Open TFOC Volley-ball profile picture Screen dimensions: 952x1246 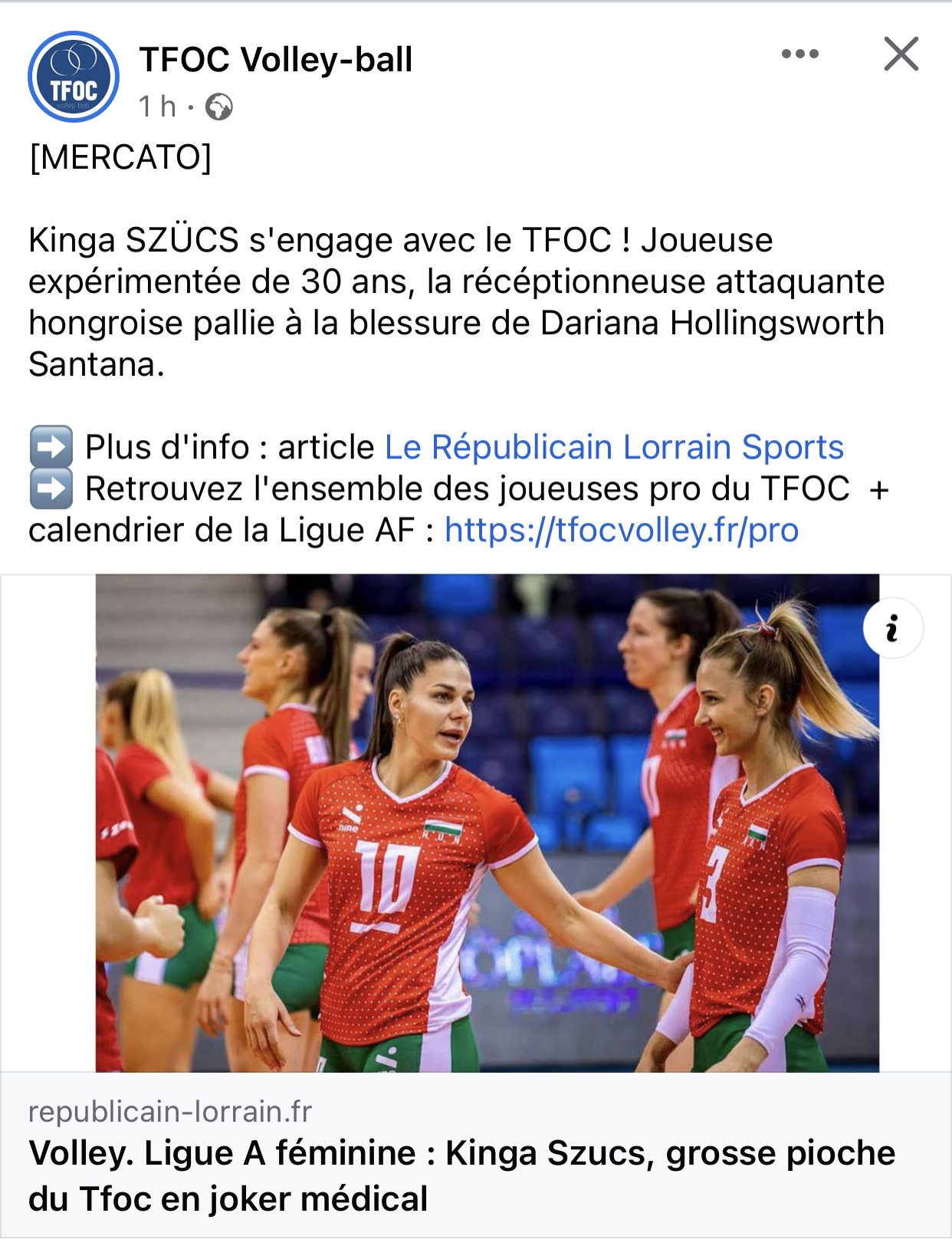pyautogui.click(x=74, y=77)
